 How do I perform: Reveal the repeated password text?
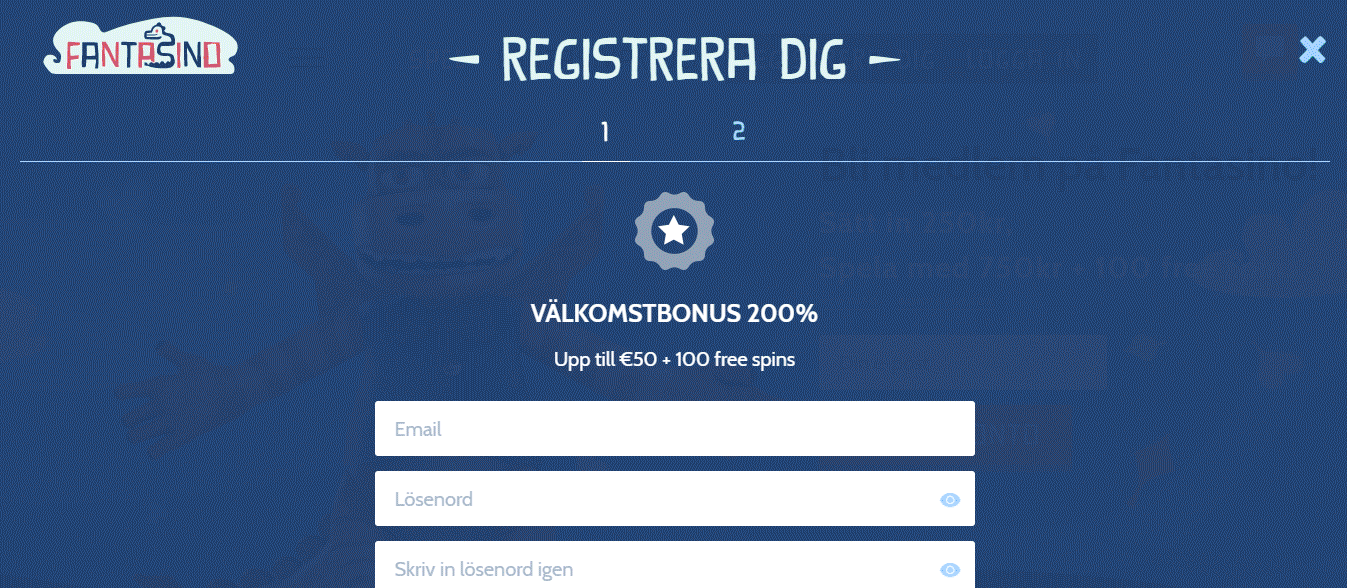tap(950, 570)
